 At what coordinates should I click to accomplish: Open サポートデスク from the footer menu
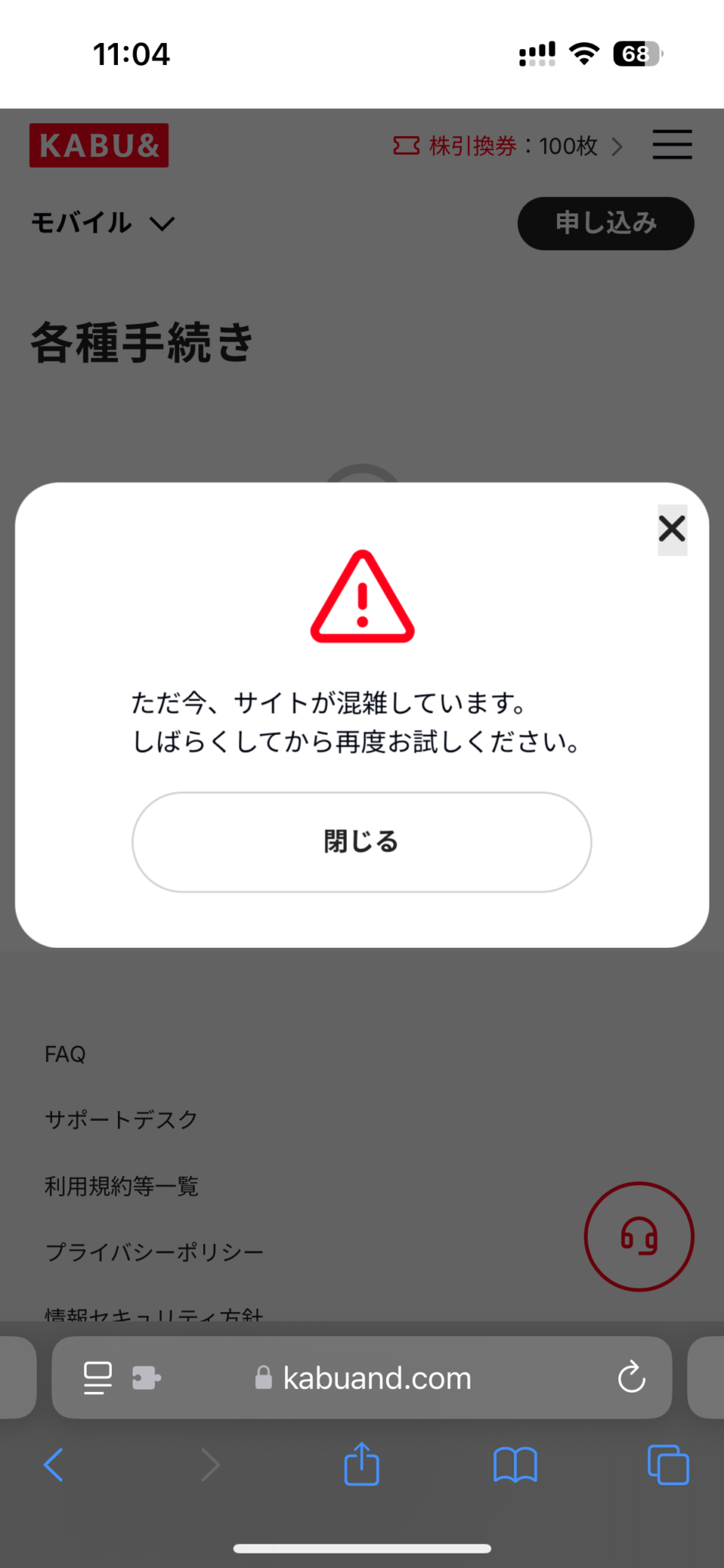click(120, 1119)
